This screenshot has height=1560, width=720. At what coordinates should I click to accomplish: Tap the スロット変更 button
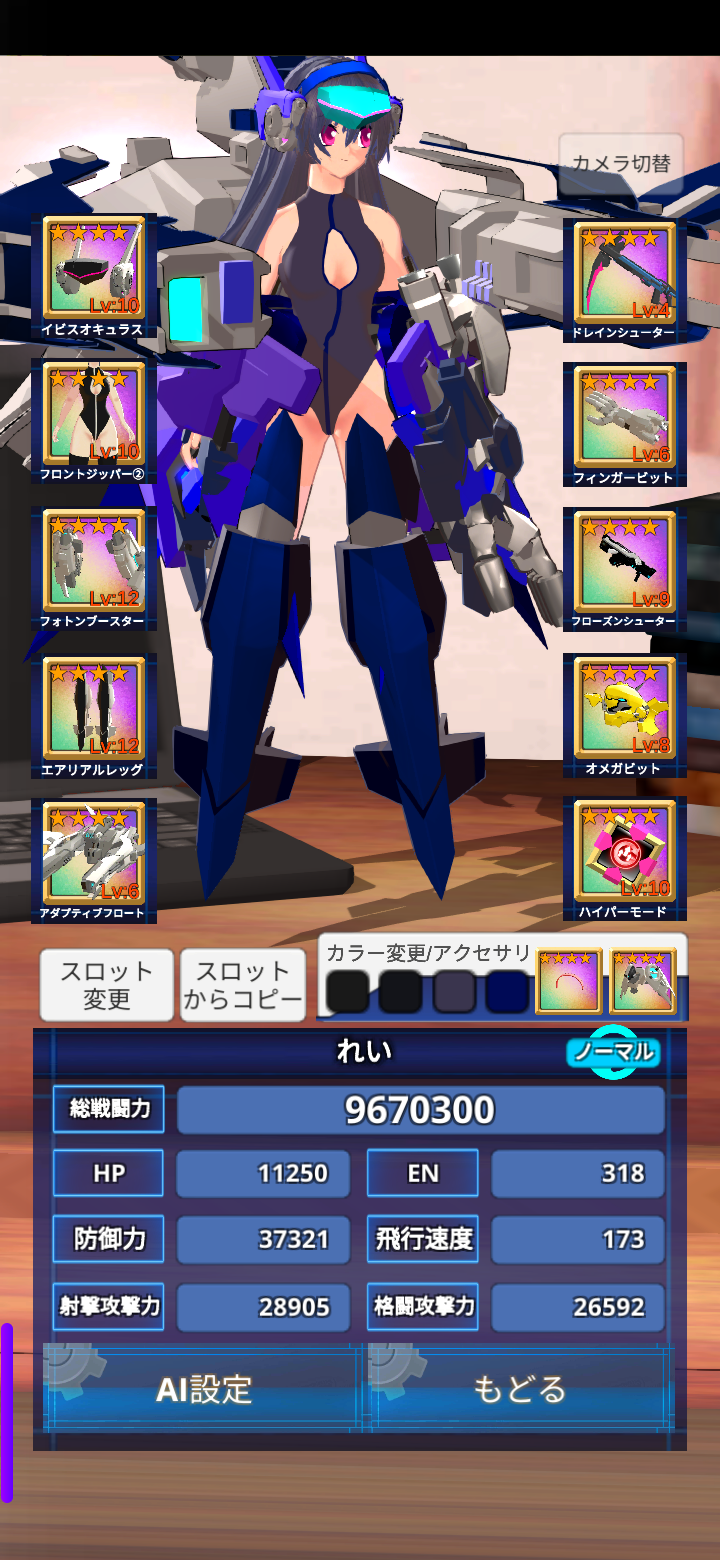[107, 985]
